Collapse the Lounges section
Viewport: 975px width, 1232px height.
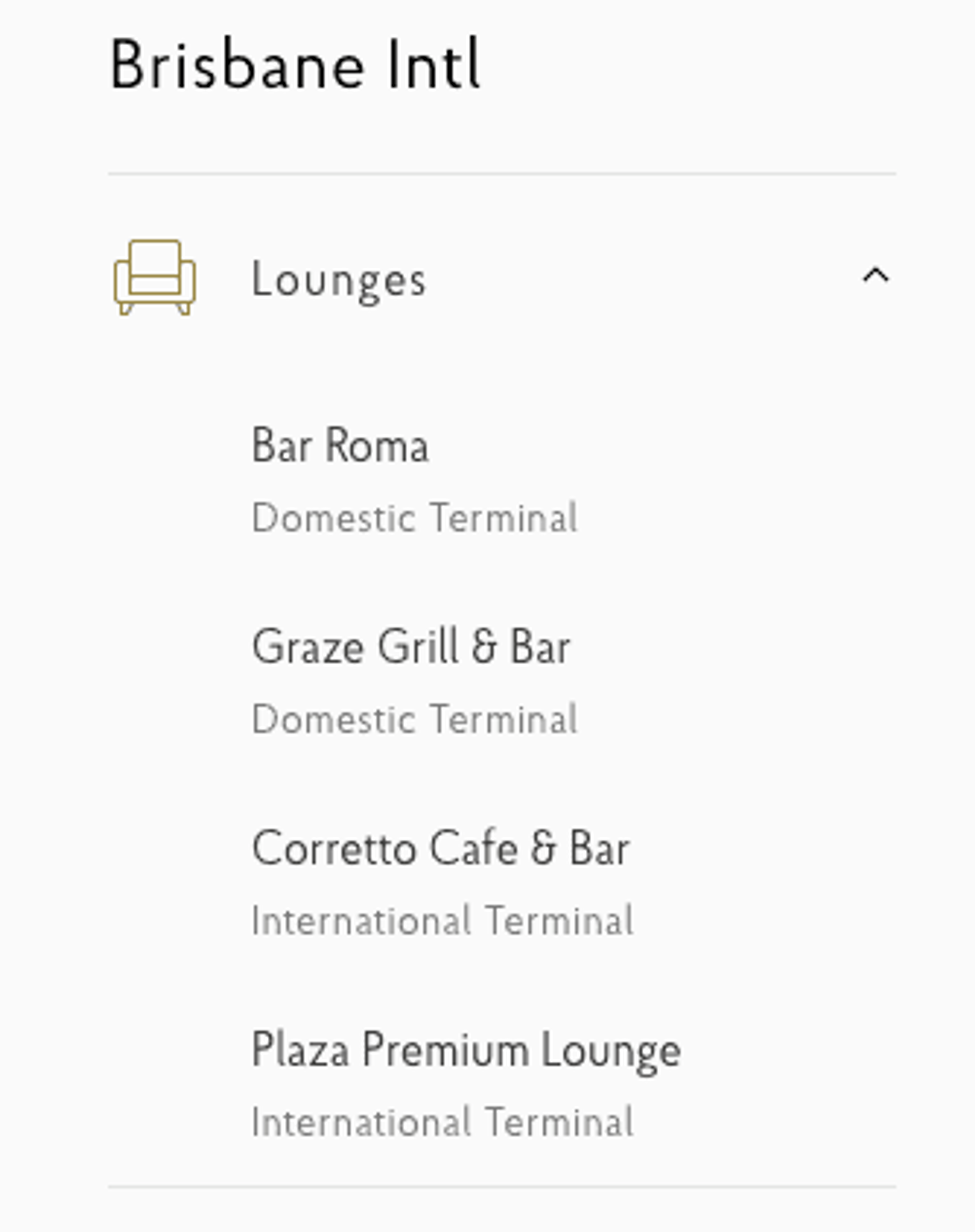[875, 277]
